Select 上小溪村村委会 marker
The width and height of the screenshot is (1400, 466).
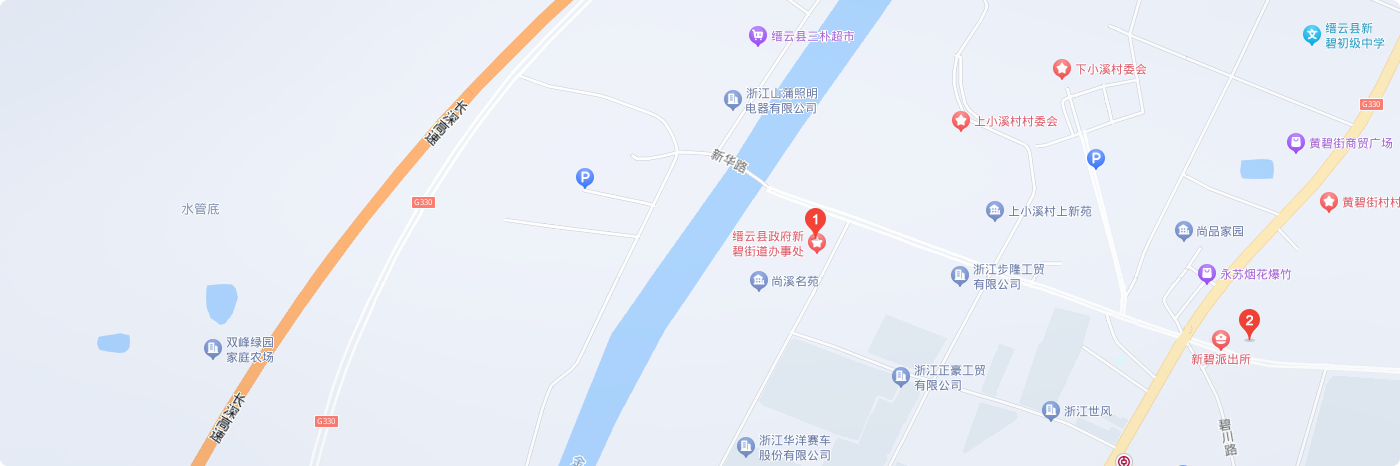point(960,121)
